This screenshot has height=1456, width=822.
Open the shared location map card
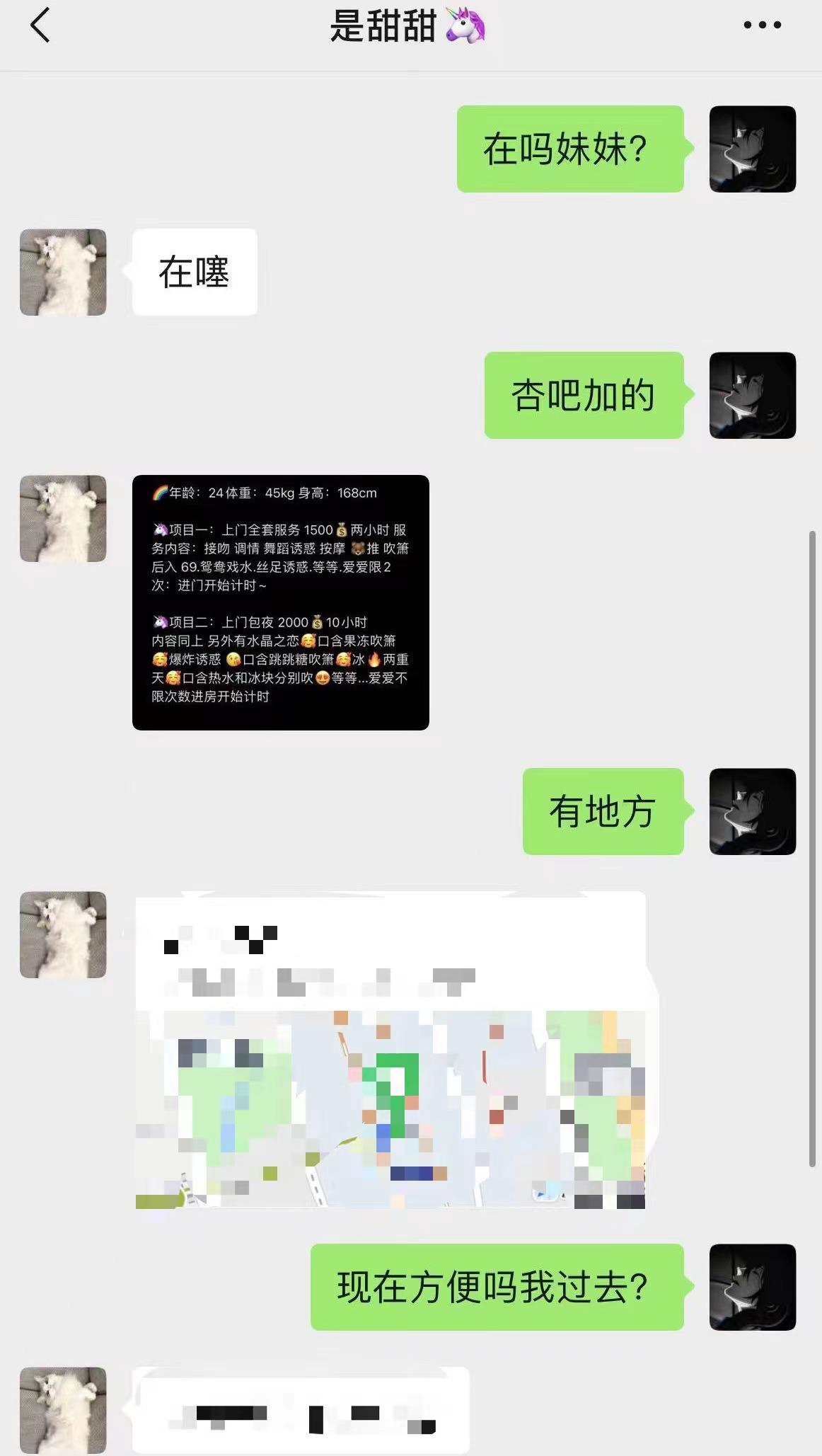[x=390, y=1050]
